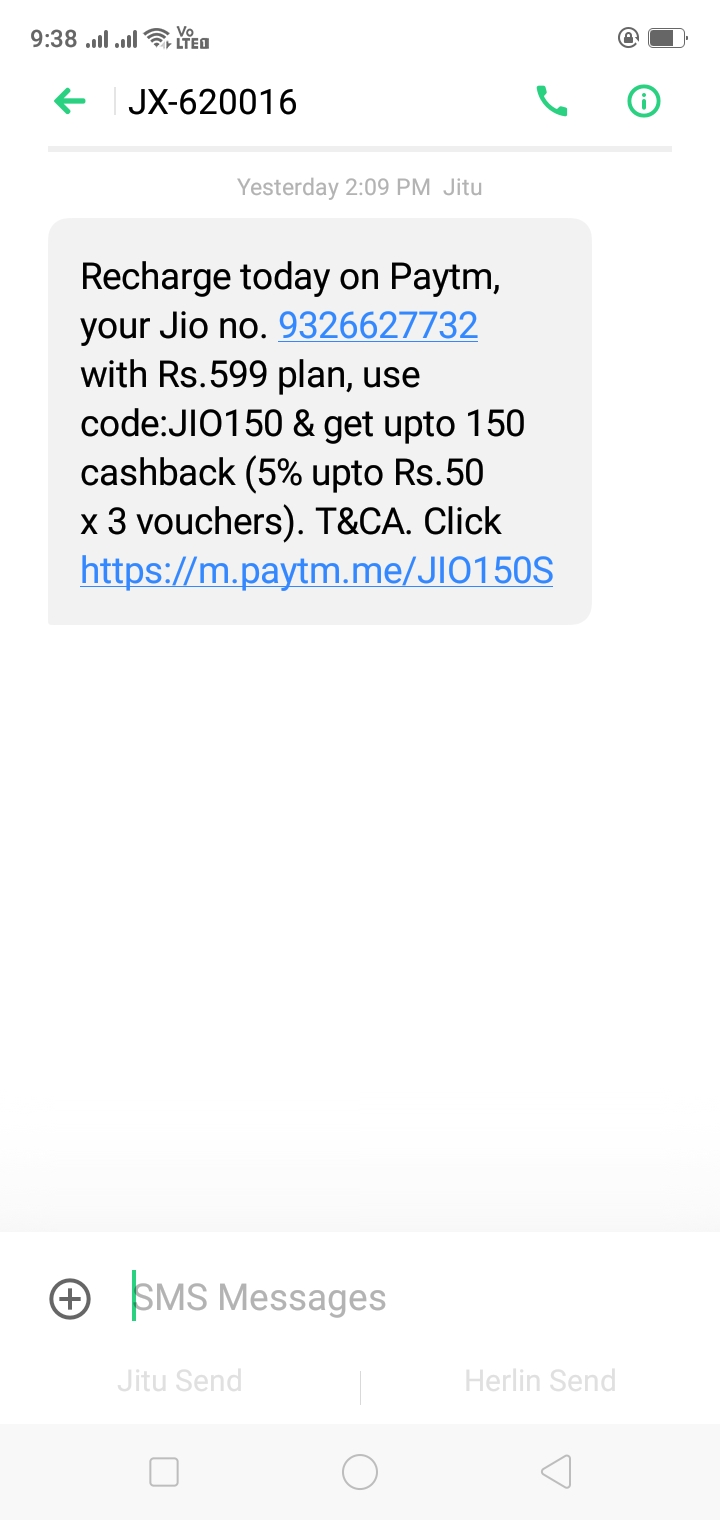Go to the home screen

coord(360,1472)
